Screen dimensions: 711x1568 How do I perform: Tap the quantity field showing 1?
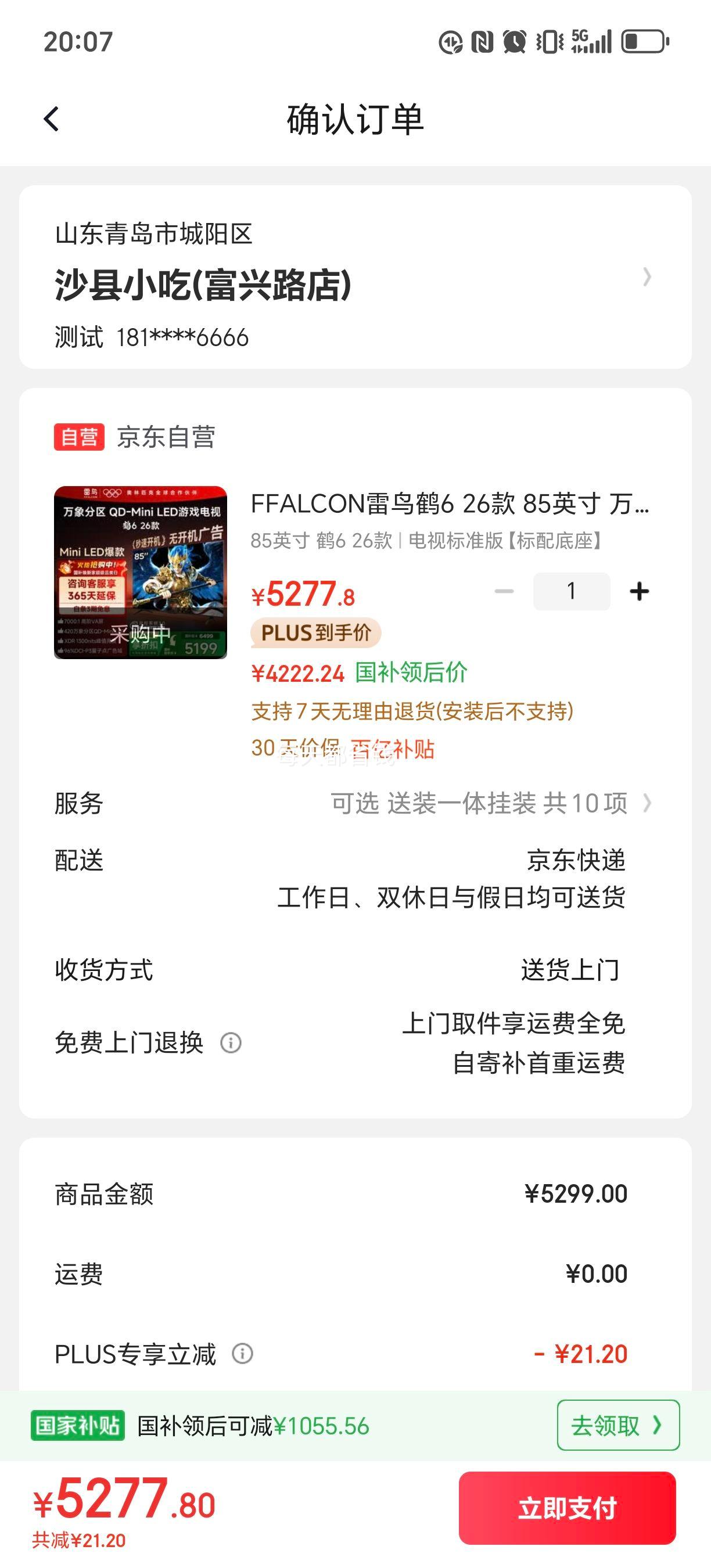coord(571,591)
